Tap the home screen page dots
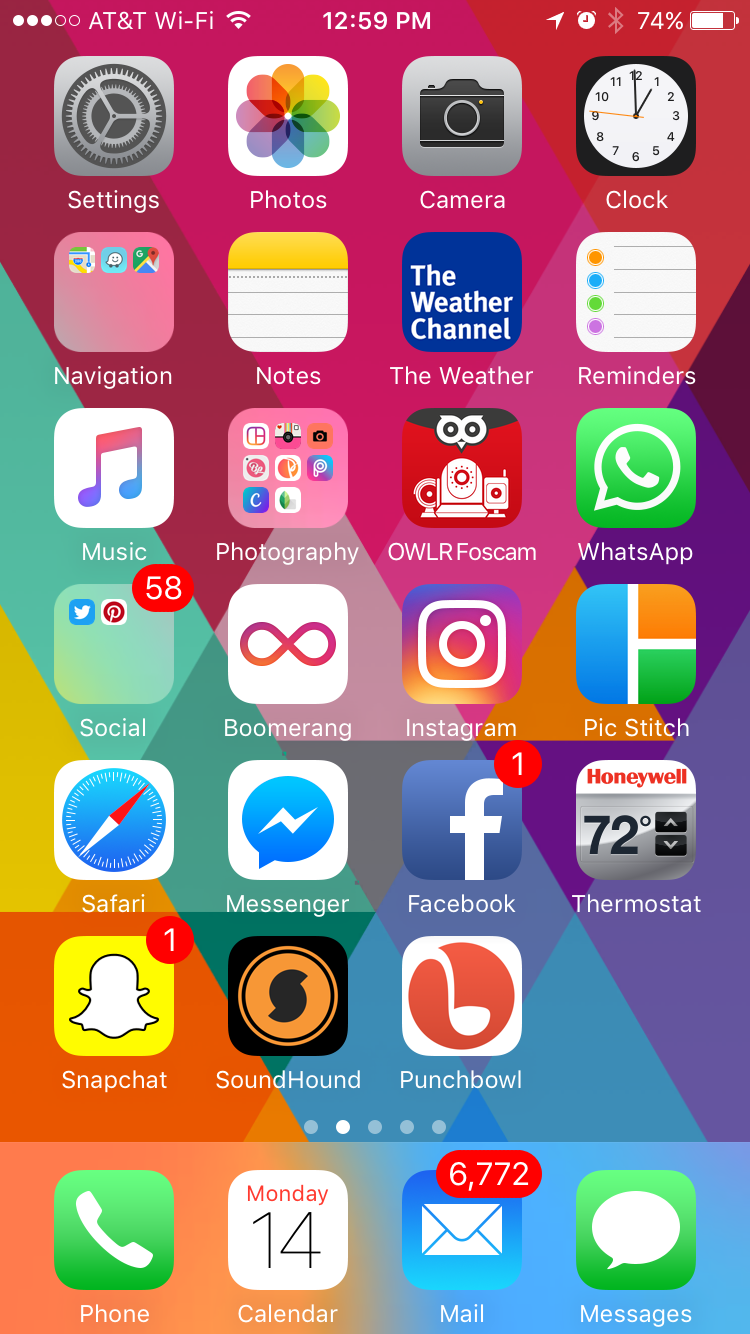750x1334 pixels. coord(375,1127)
